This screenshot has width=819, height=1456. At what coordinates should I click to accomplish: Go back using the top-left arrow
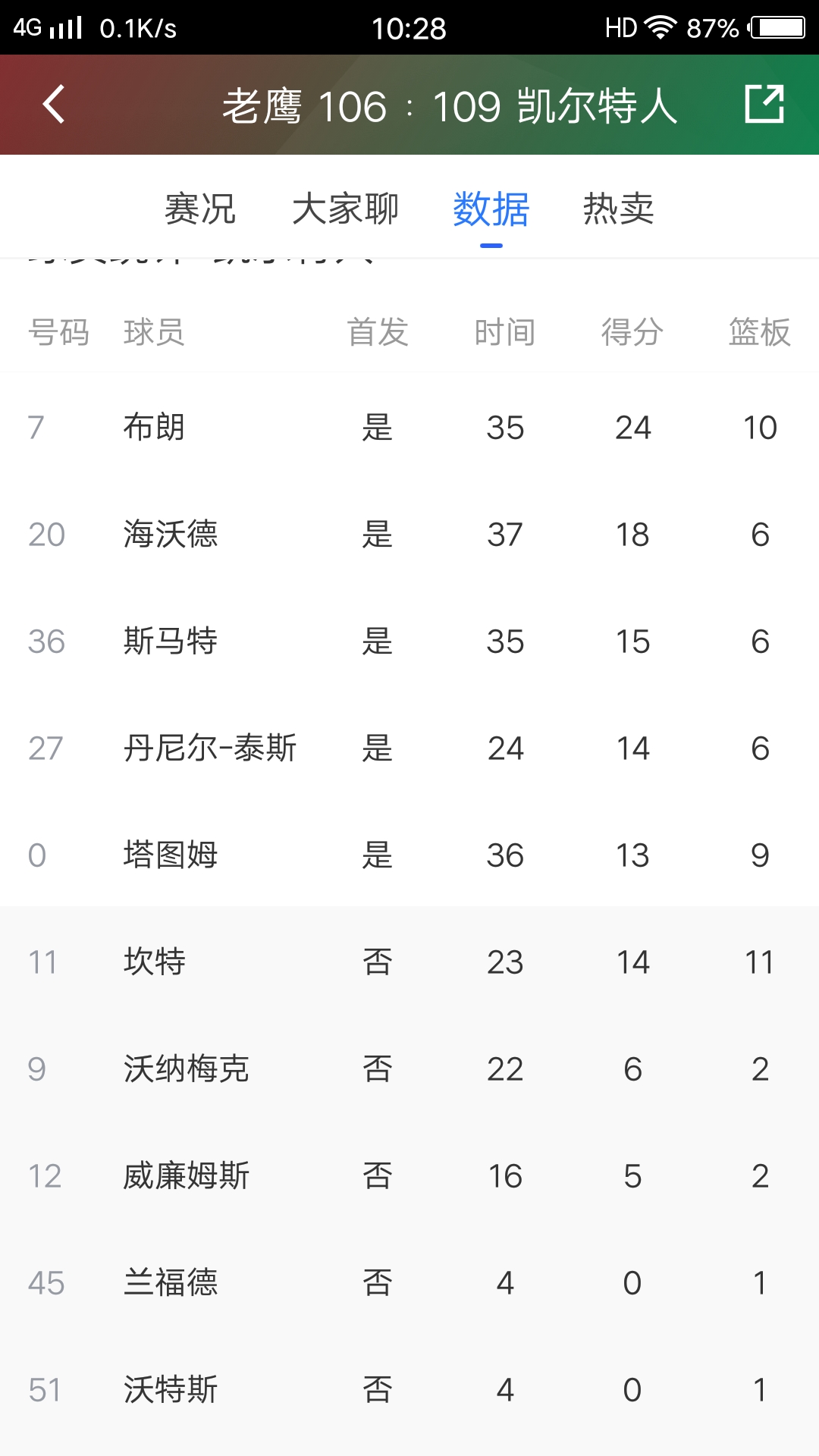[x=54, y=105]
